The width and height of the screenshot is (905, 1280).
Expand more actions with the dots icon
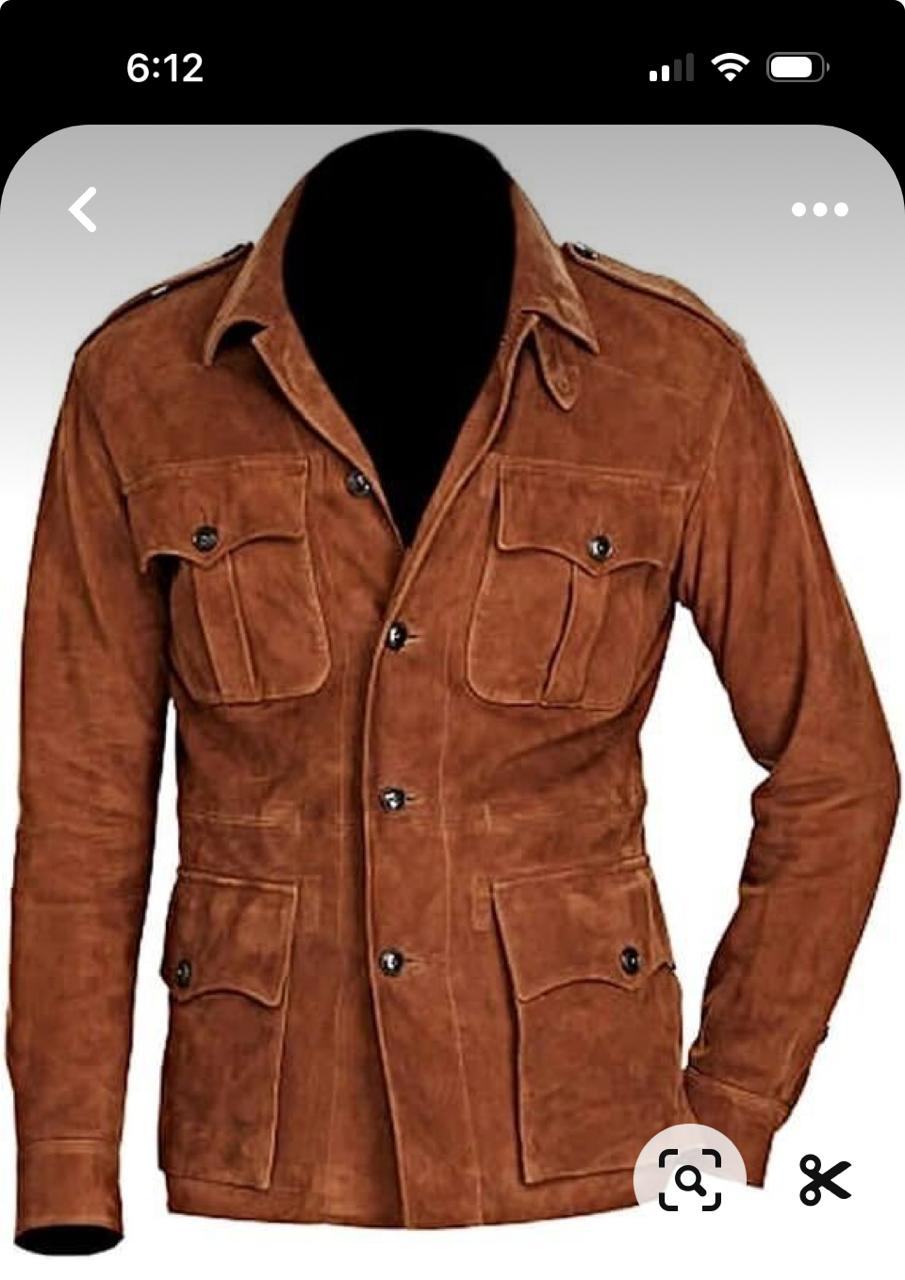[x=822, y=209]
